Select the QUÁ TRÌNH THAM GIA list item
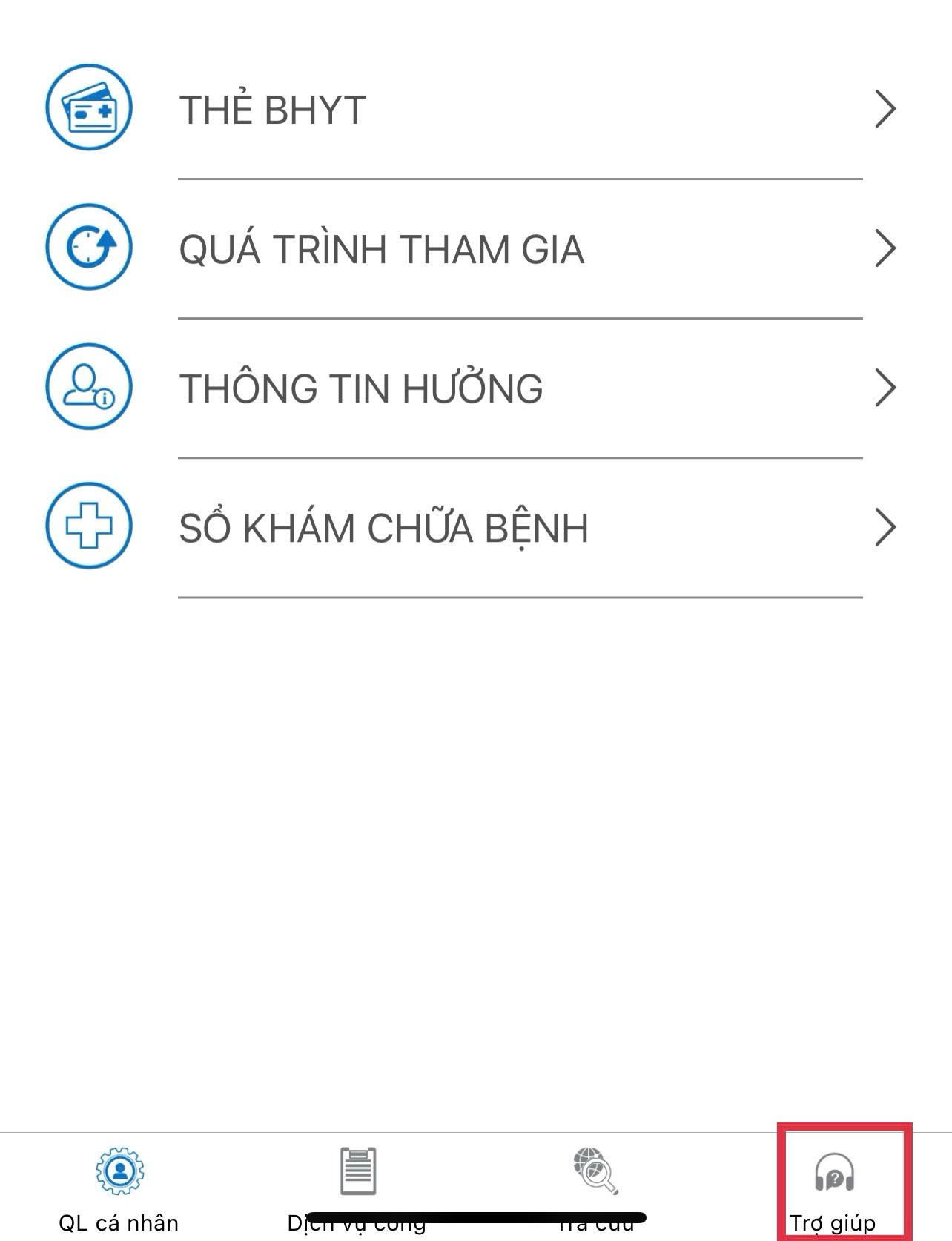 (382, 249)
